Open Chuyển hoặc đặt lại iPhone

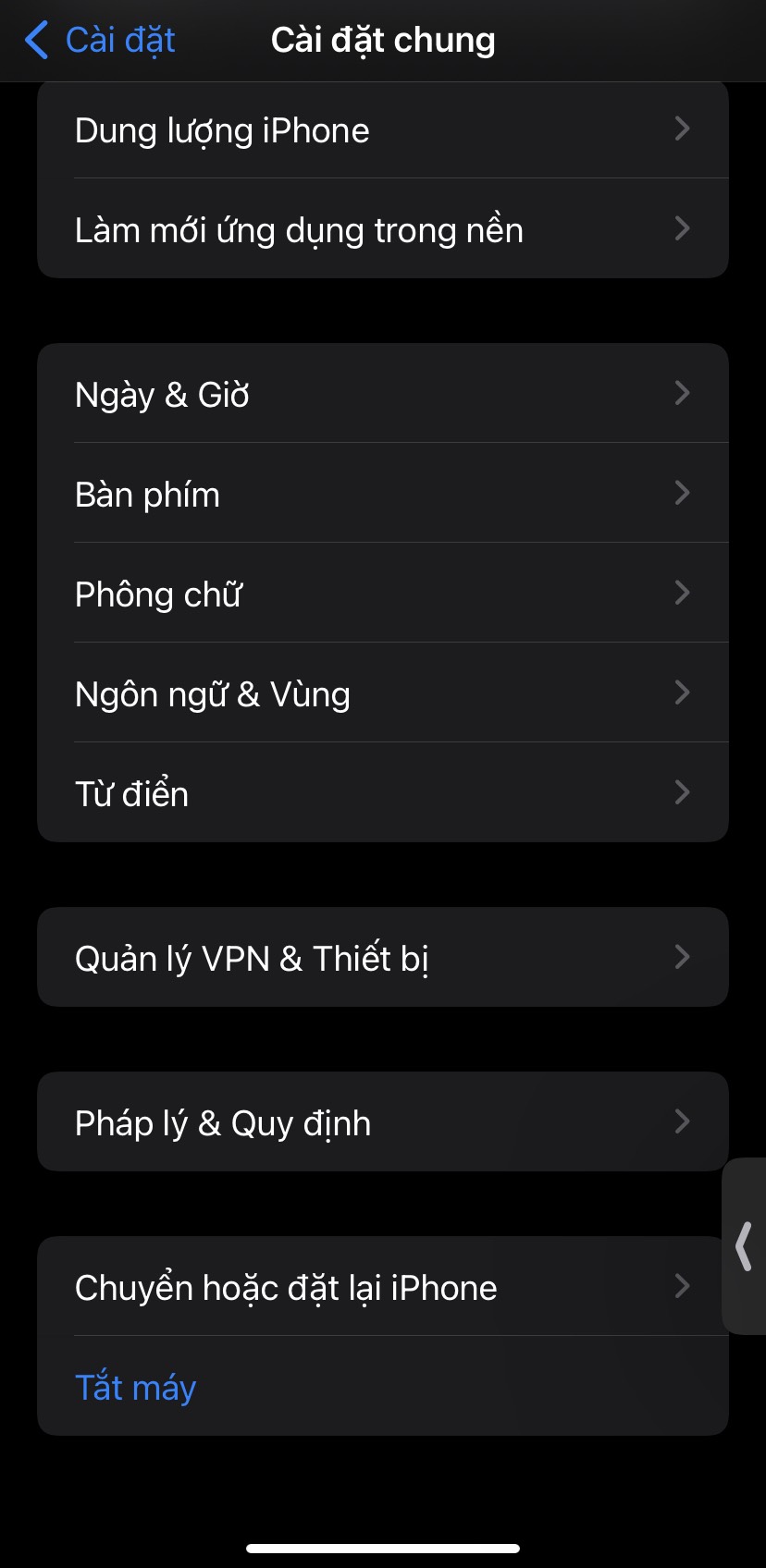pos(370,1287)
